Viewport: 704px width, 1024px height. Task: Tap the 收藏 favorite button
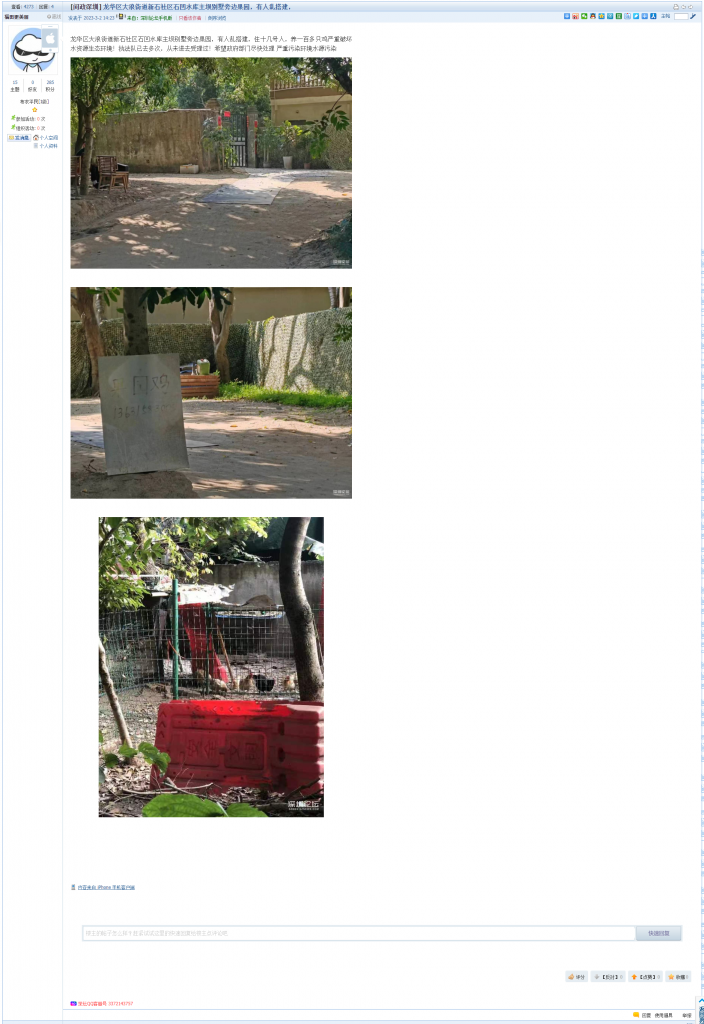(x=679, y=976)
